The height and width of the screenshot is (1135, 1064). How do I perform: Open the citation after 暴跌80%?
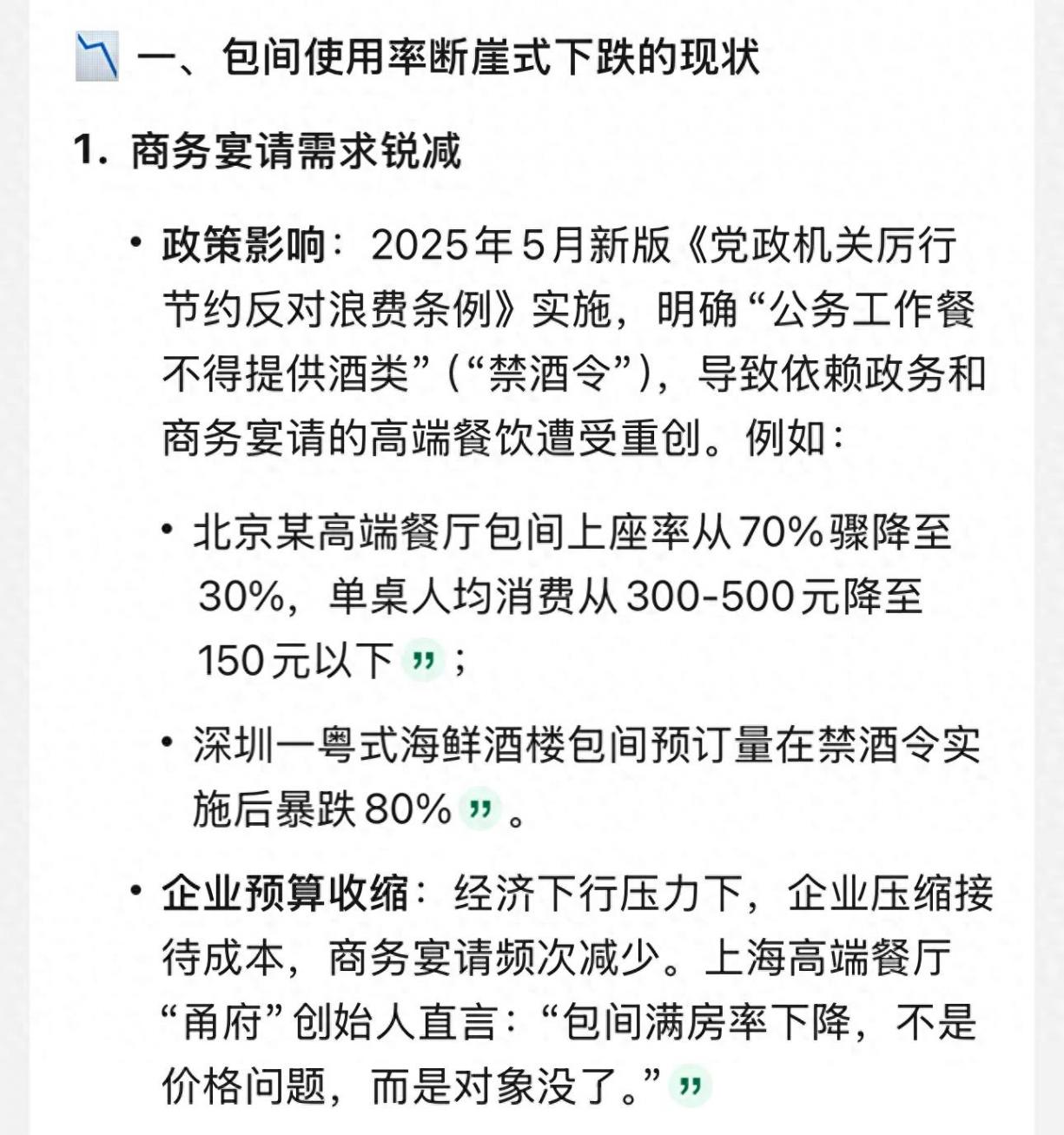480,810
